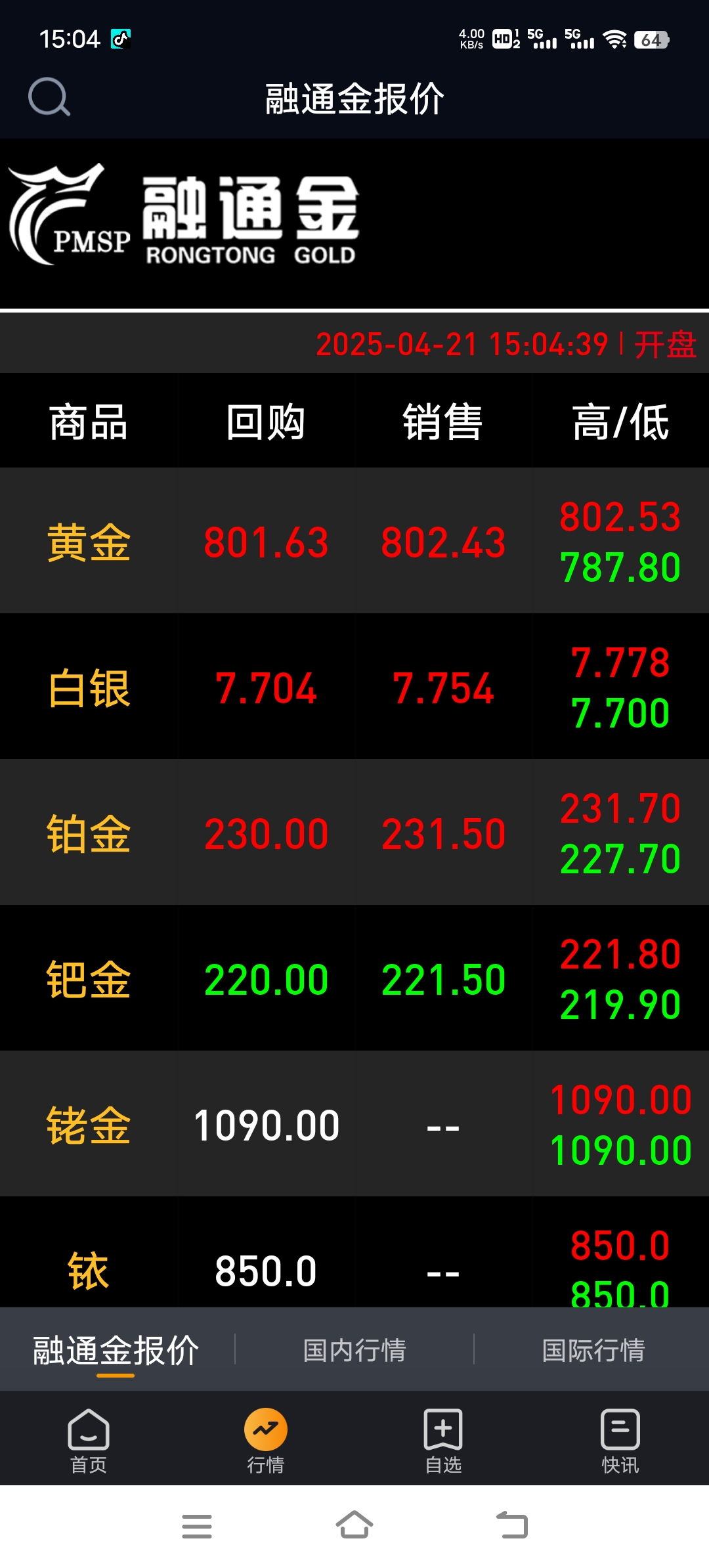Go to the system home screen
The height and width of the screenshot is (1568, 709).
(x=354, y=1525)
